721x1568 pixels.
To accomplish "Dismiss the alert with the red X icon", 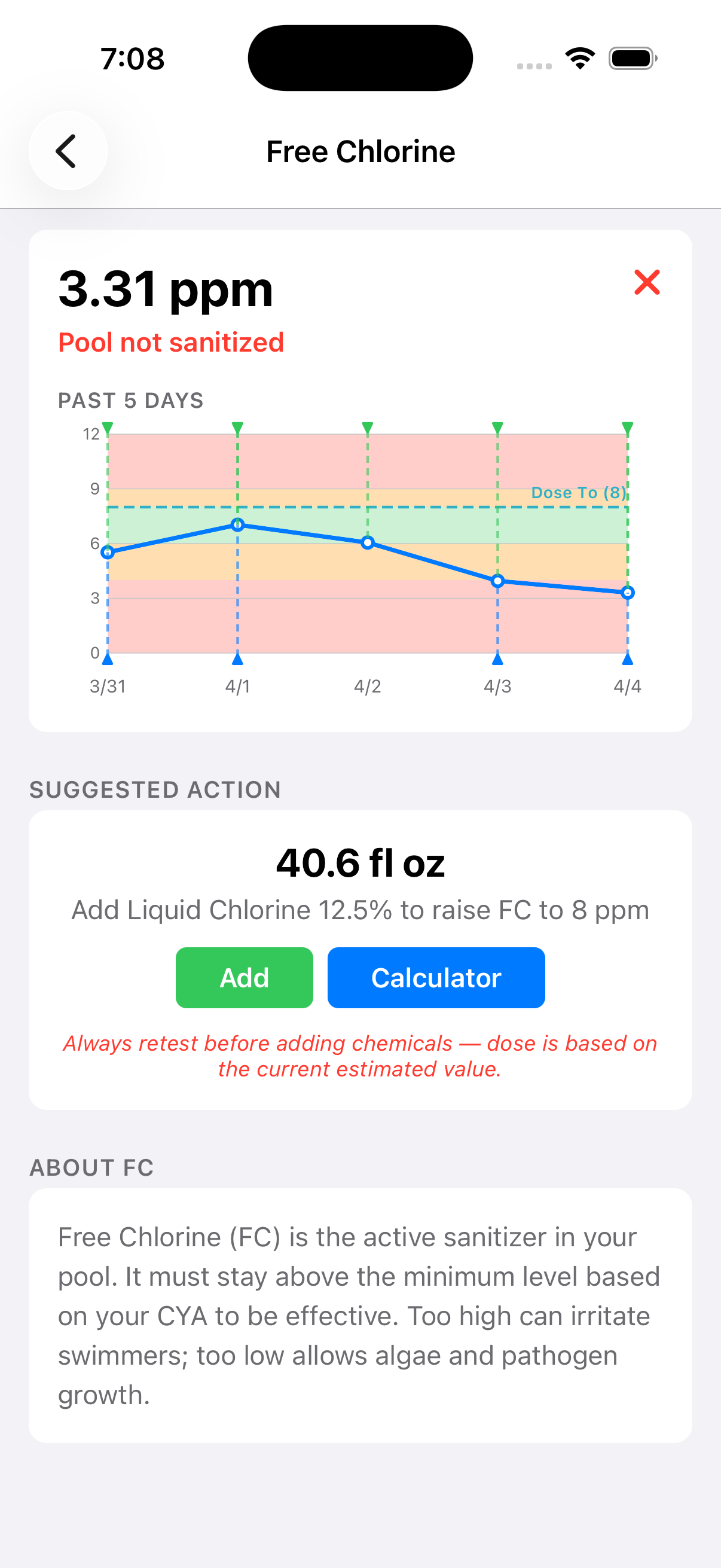I will pos(647,283).
